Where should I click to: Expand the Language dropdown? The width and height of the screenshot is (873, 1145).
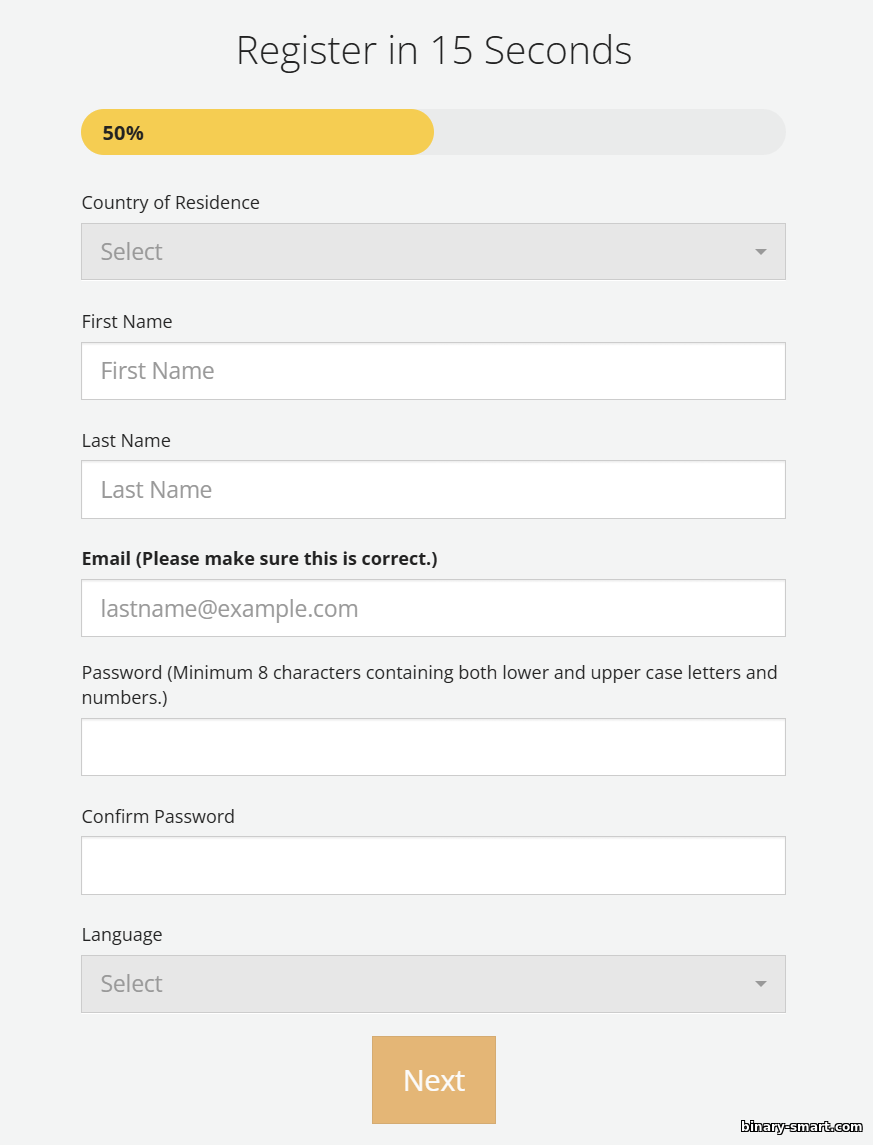coord(433,984)
